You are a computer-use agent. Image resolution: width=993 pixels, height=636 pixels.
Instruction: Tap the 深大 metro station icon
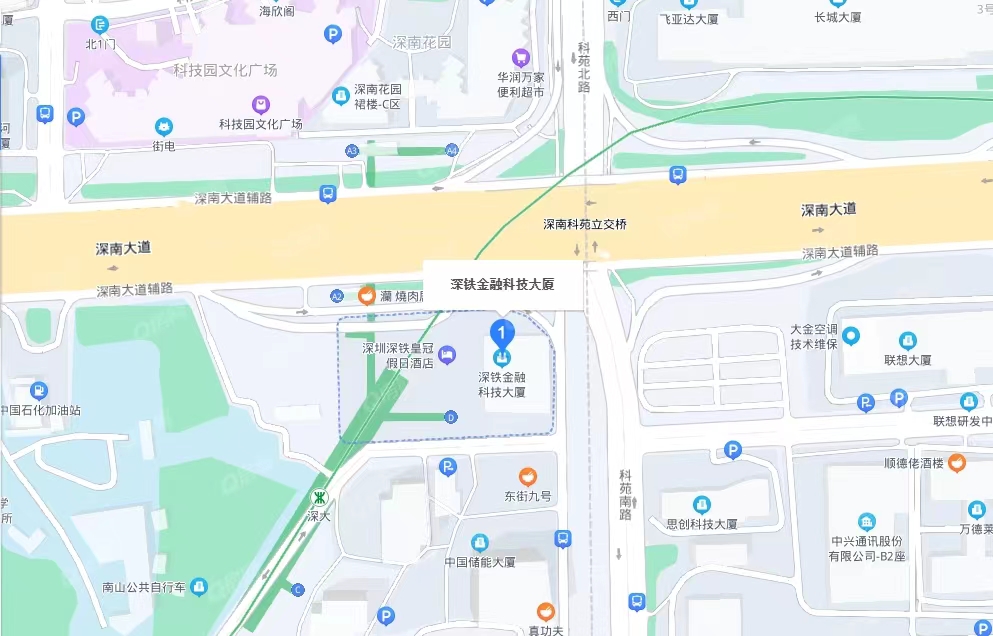click(319, 496)
